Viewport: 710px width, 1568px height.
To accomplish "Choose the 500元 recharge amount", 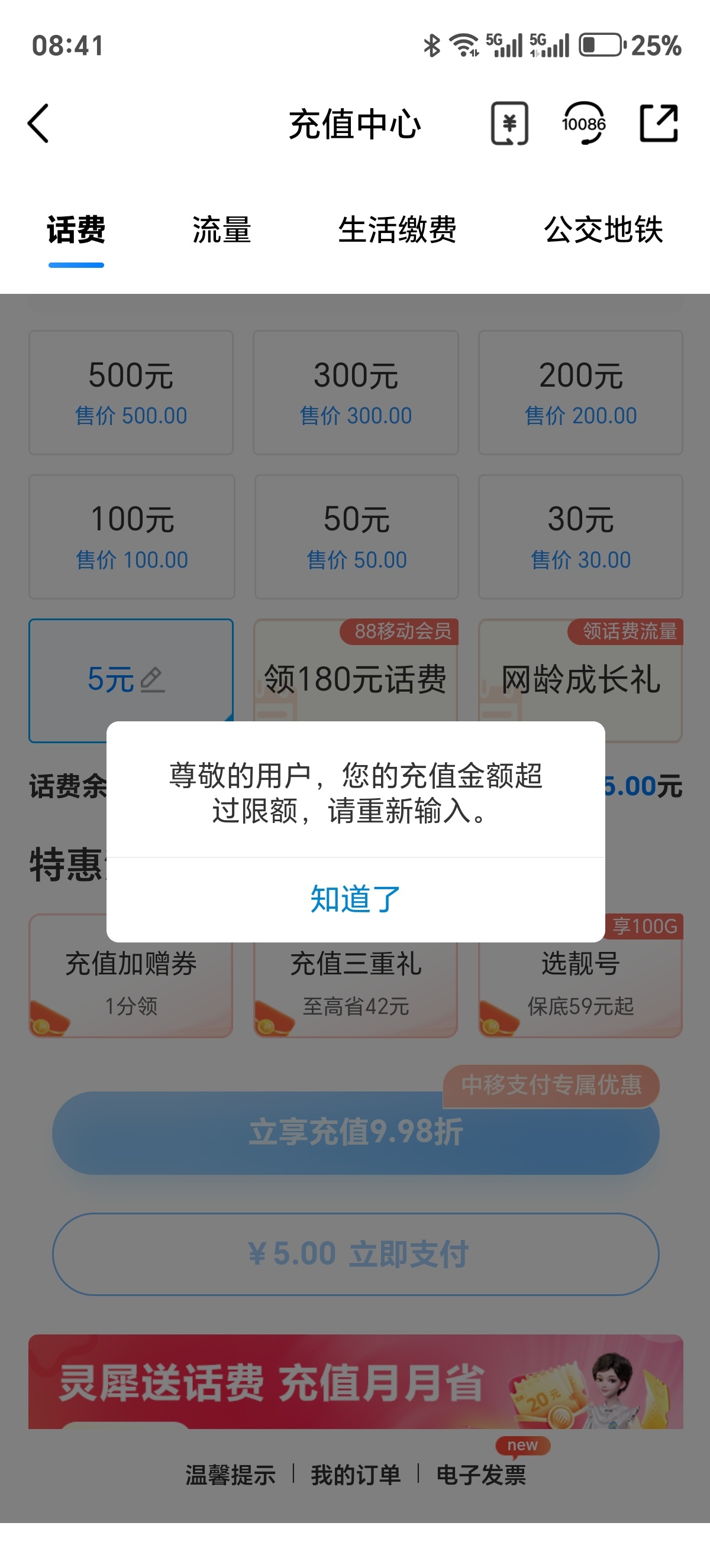I will 131,392.
